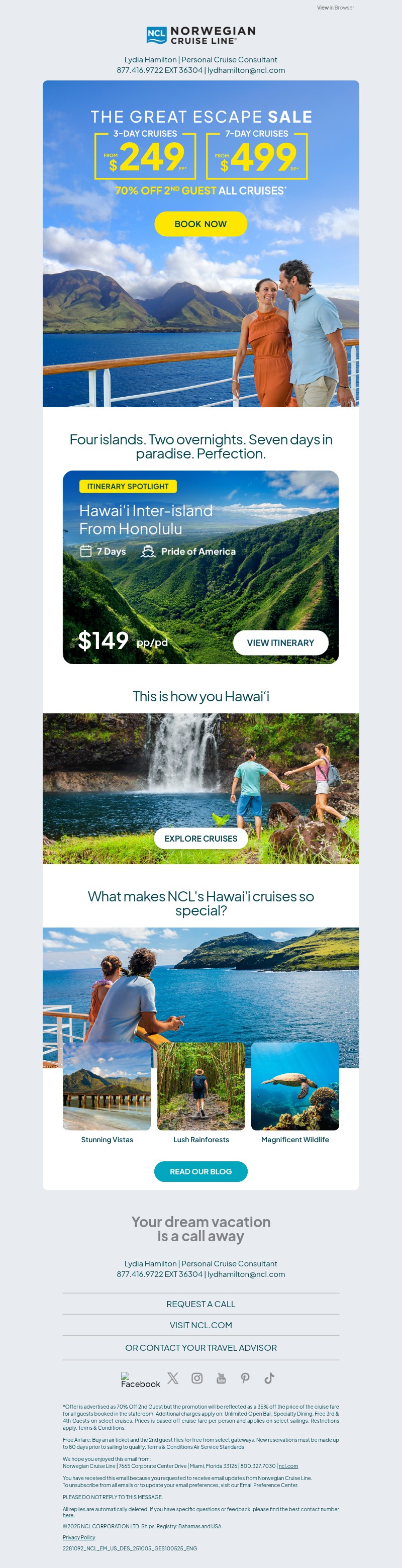Viewport: 402px width, 1568px height.
Task: Follow the underlined ncl.com footer link
Action: point(288,1466)
